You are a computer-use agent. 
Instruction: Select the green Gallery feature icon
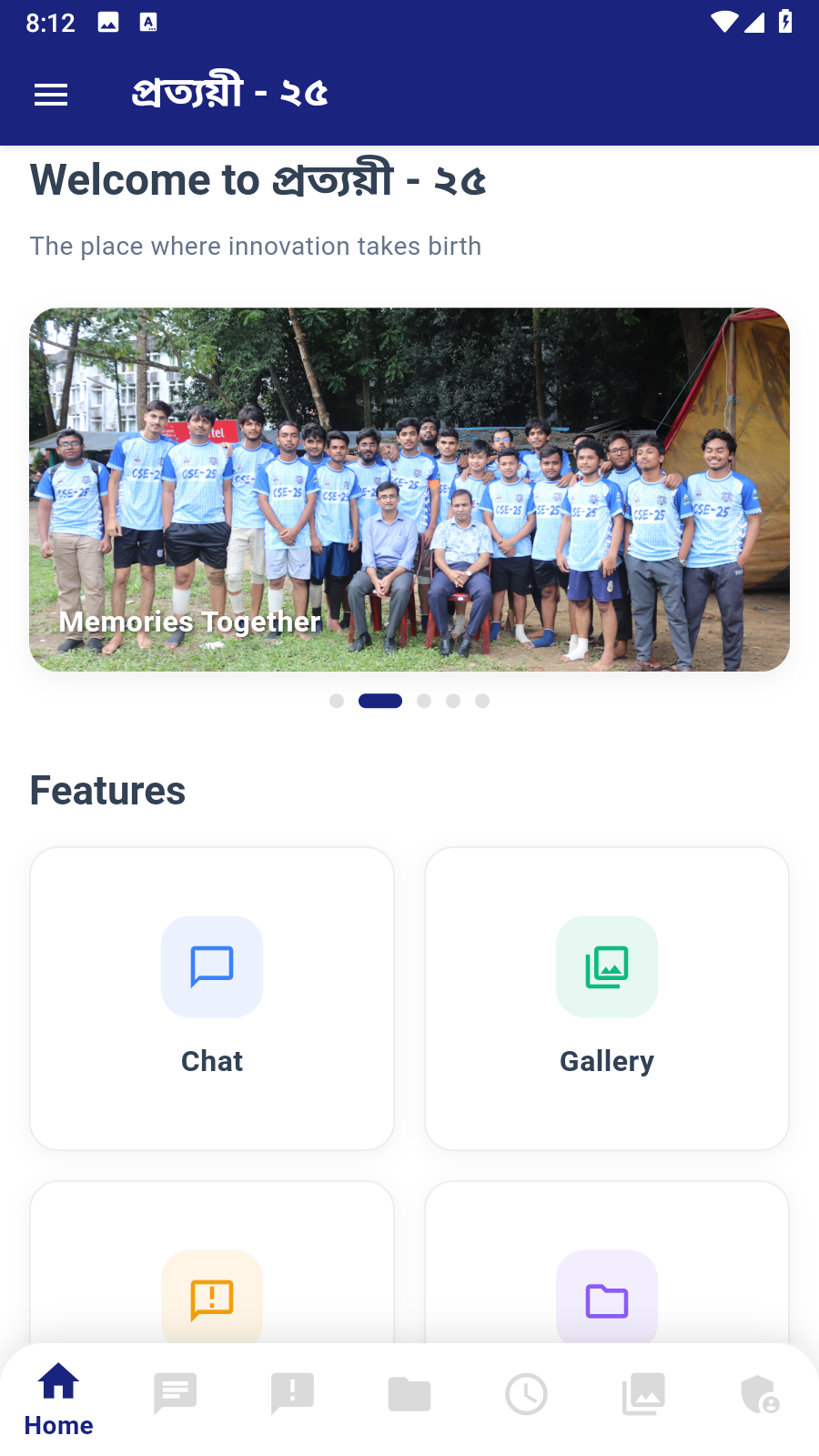click(x=606, y=966)
